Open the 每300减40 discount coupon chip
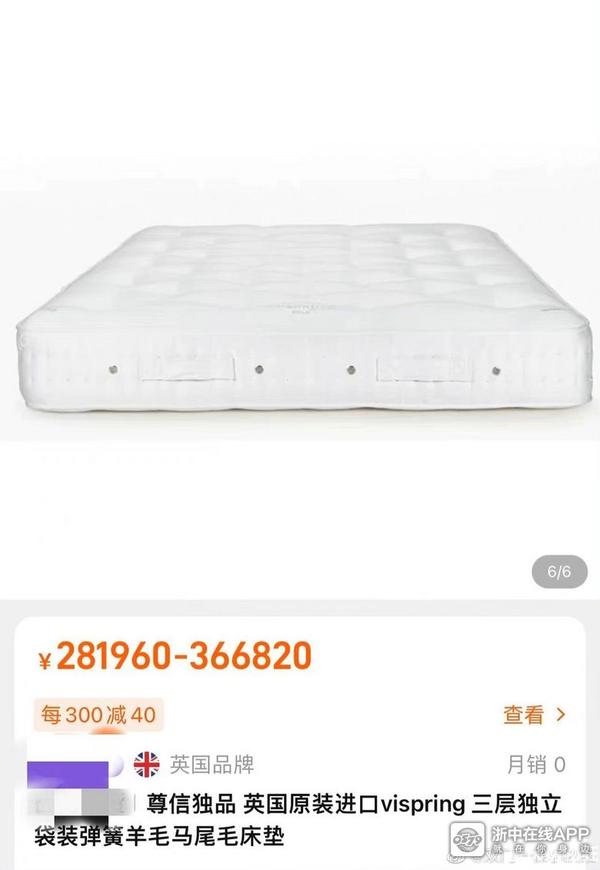The width and height of the screenshot is (600, 870). coord(99,715)
